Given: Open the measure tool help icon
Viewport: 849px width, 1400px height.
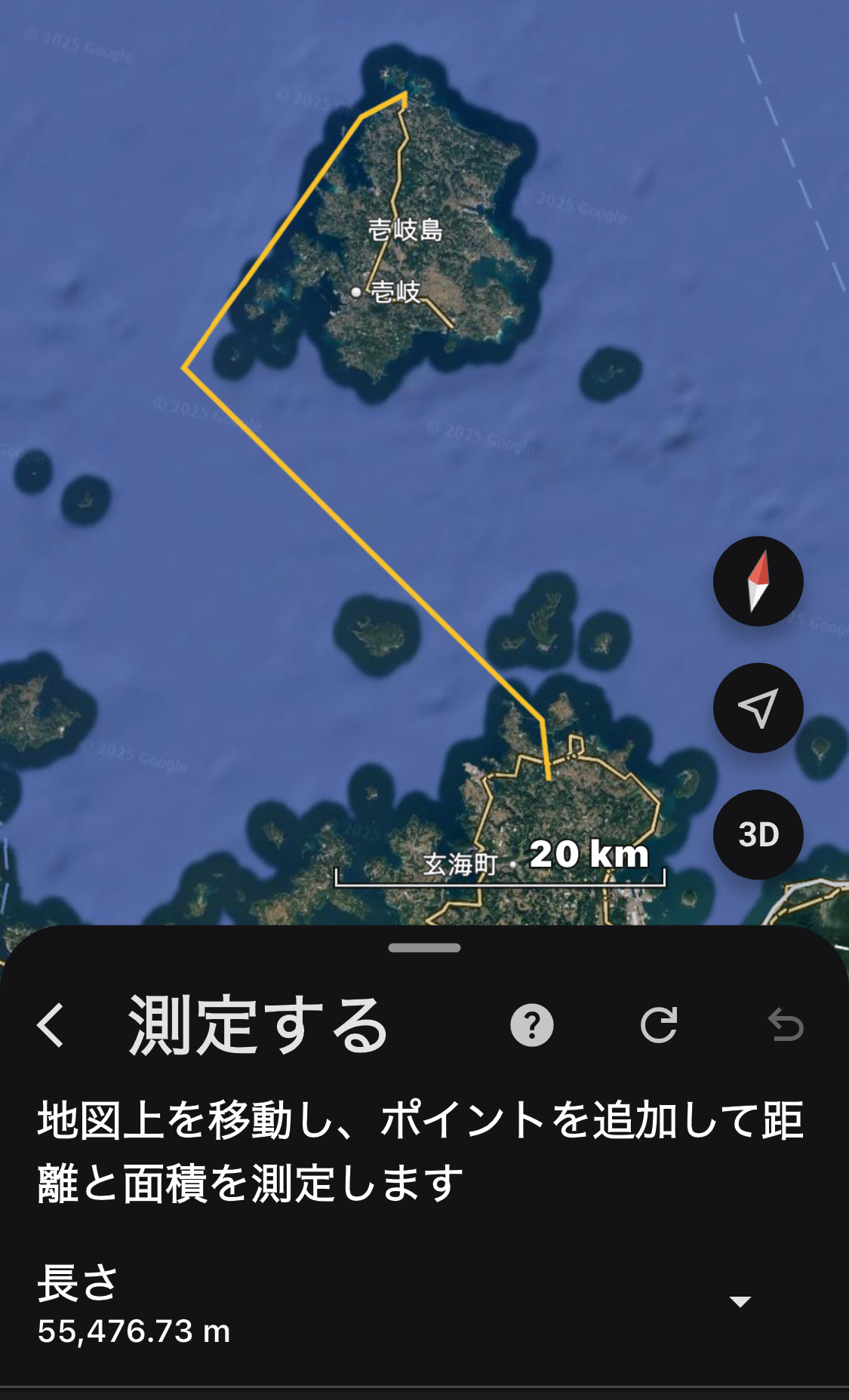Looking at the screenshot, I should click(x=532, y=1025).
